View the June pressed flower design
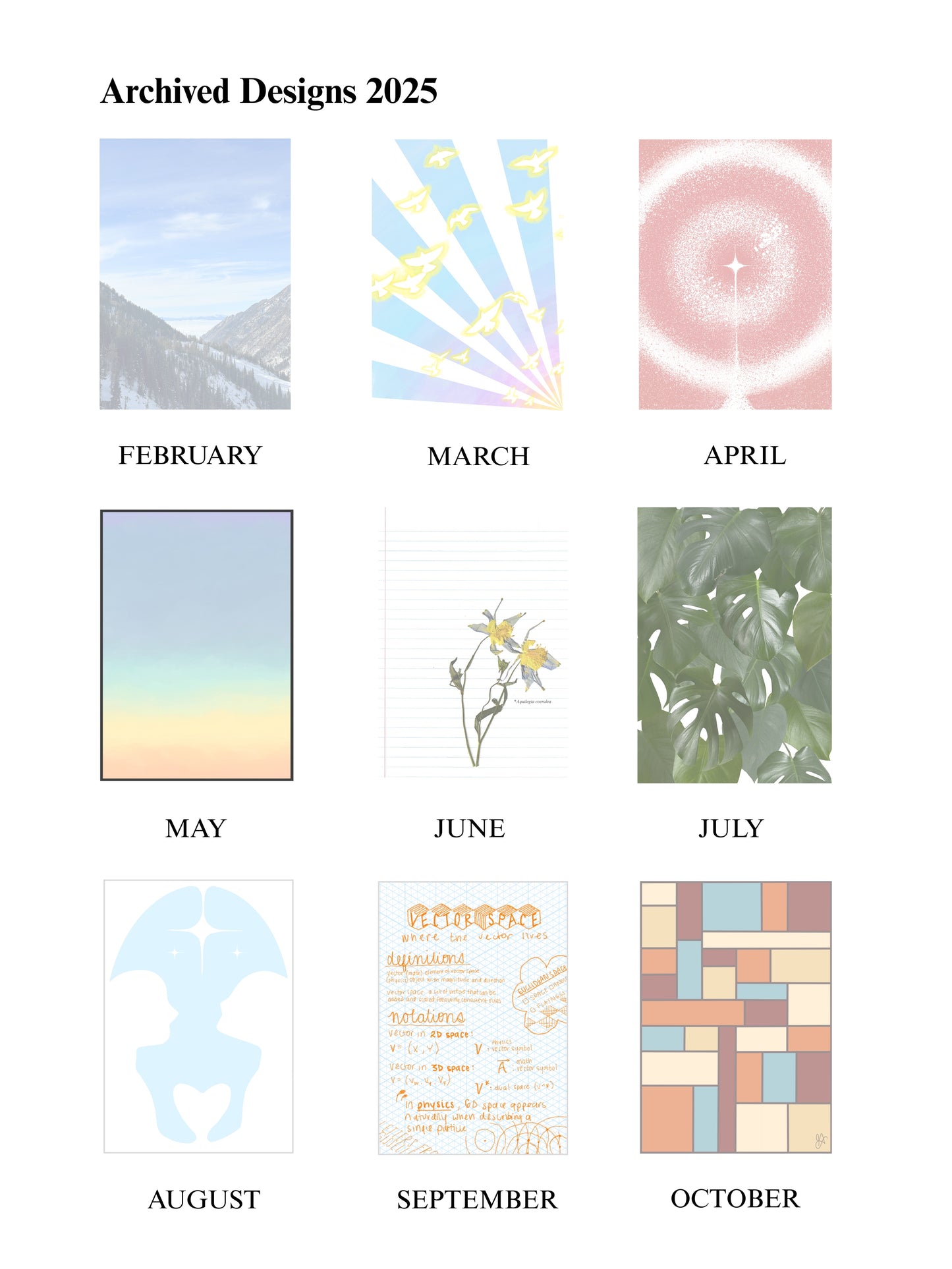This screenshot has height=1269, width=952. [474, 643]
